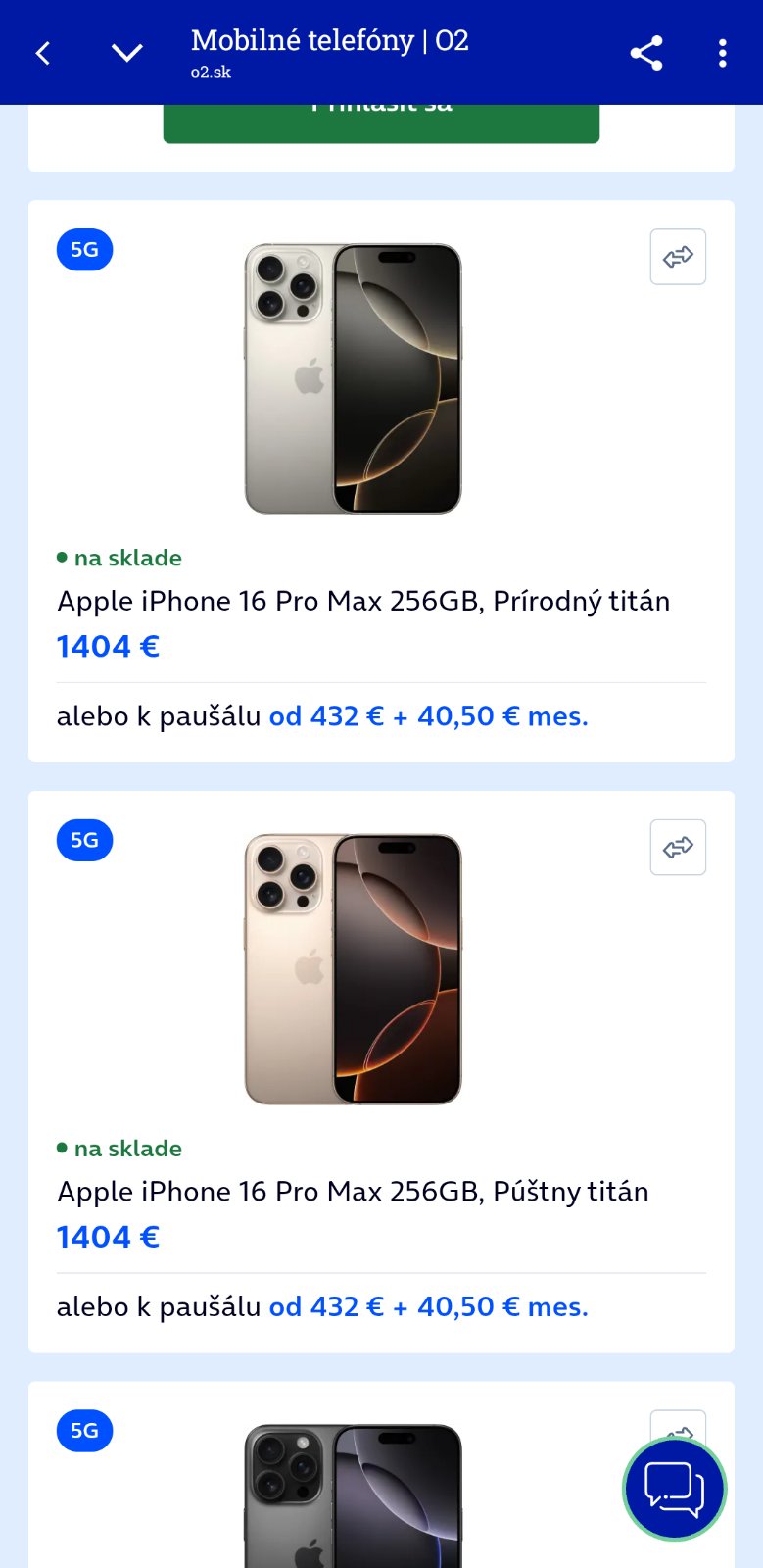Image resolution: width=763 pixels, height=1568 pixels.
Task: Expand the down chevron in the top bar
Action: coord(127,53)
